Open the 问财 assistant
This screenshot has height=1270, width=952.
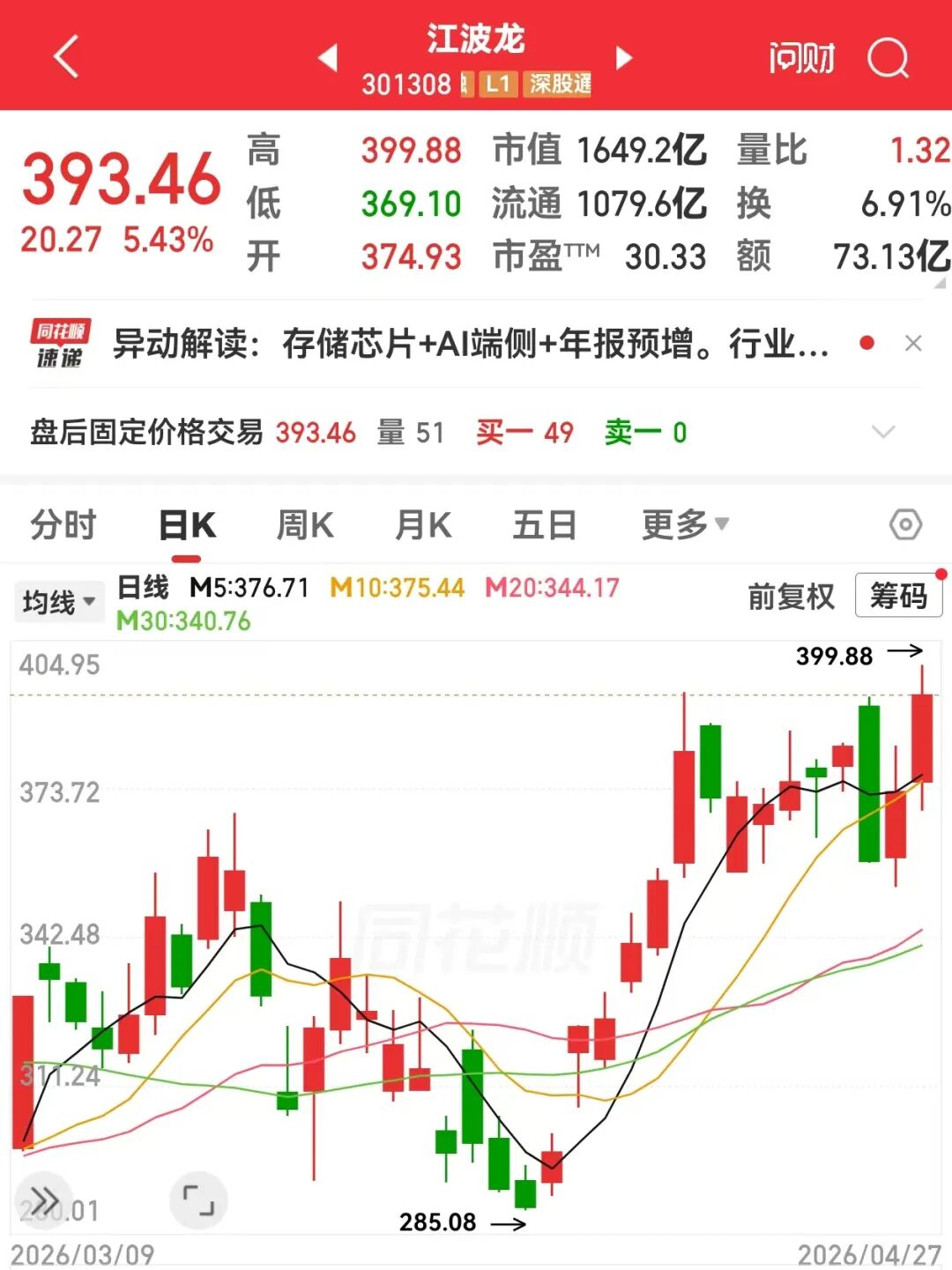[801, 58]
